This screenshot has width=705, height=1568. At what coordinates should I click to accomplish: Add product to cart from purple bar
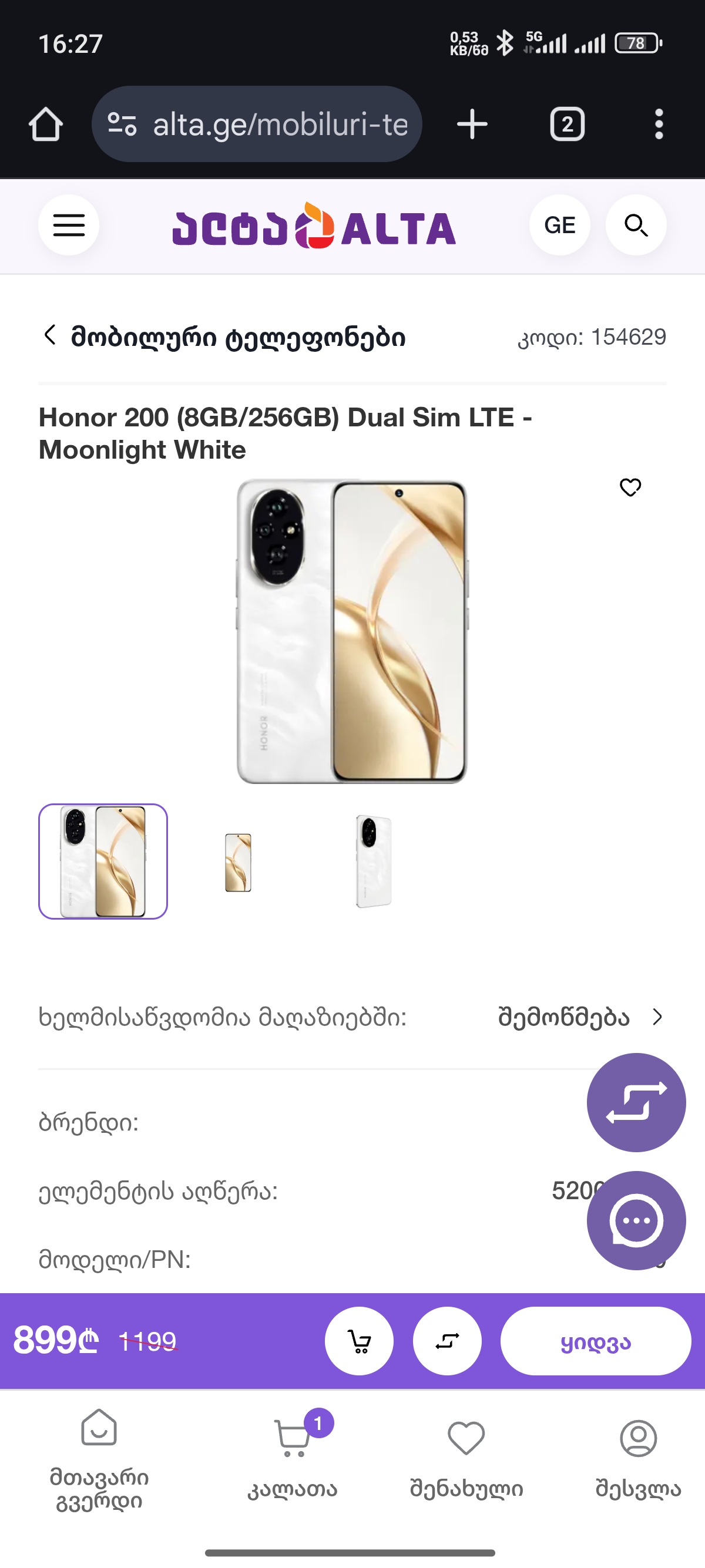tap(359, 1341)
